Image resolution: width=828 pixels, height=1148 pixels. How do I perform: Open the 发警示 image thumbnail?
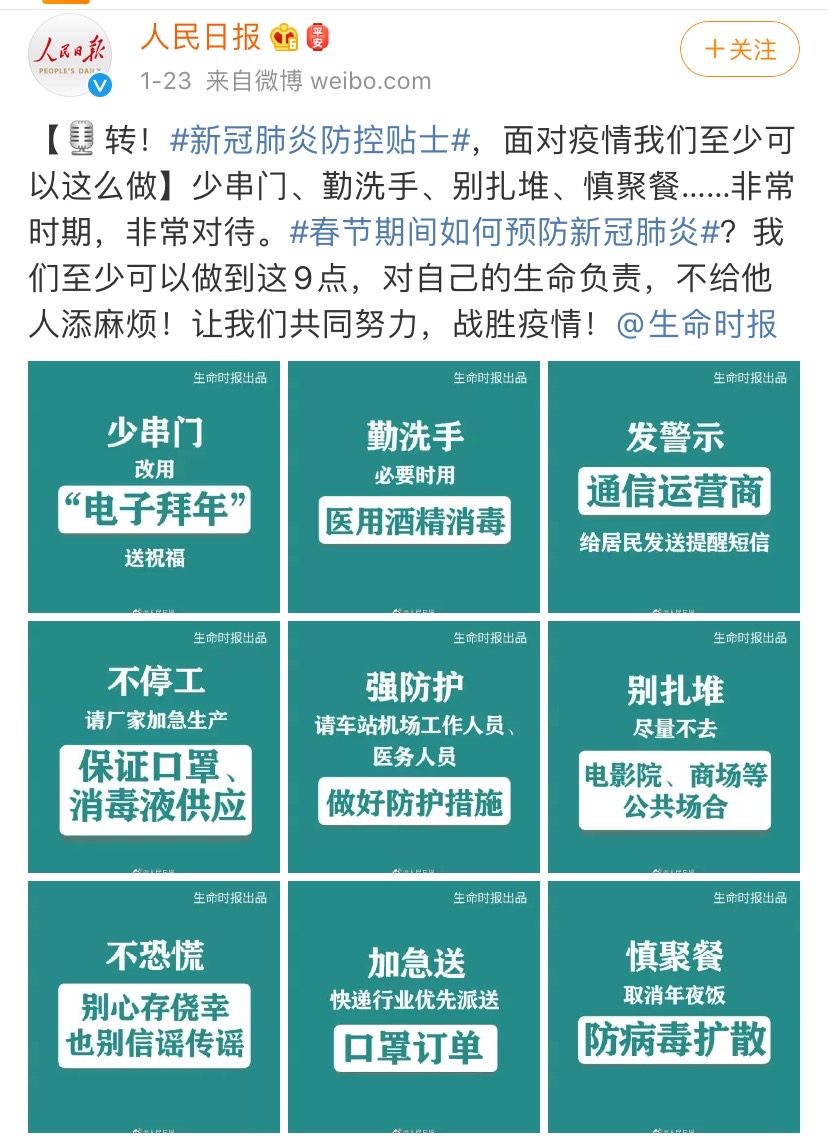click(x=673, y=487)
